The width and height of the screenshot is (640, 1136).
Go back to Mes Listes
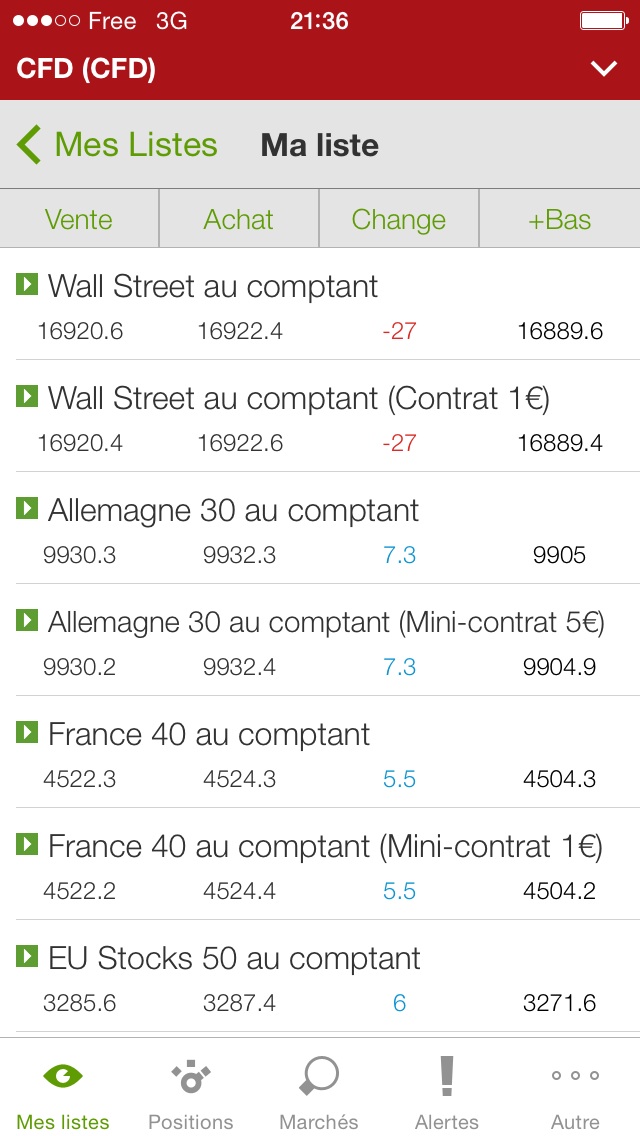(x=118, y=145)
